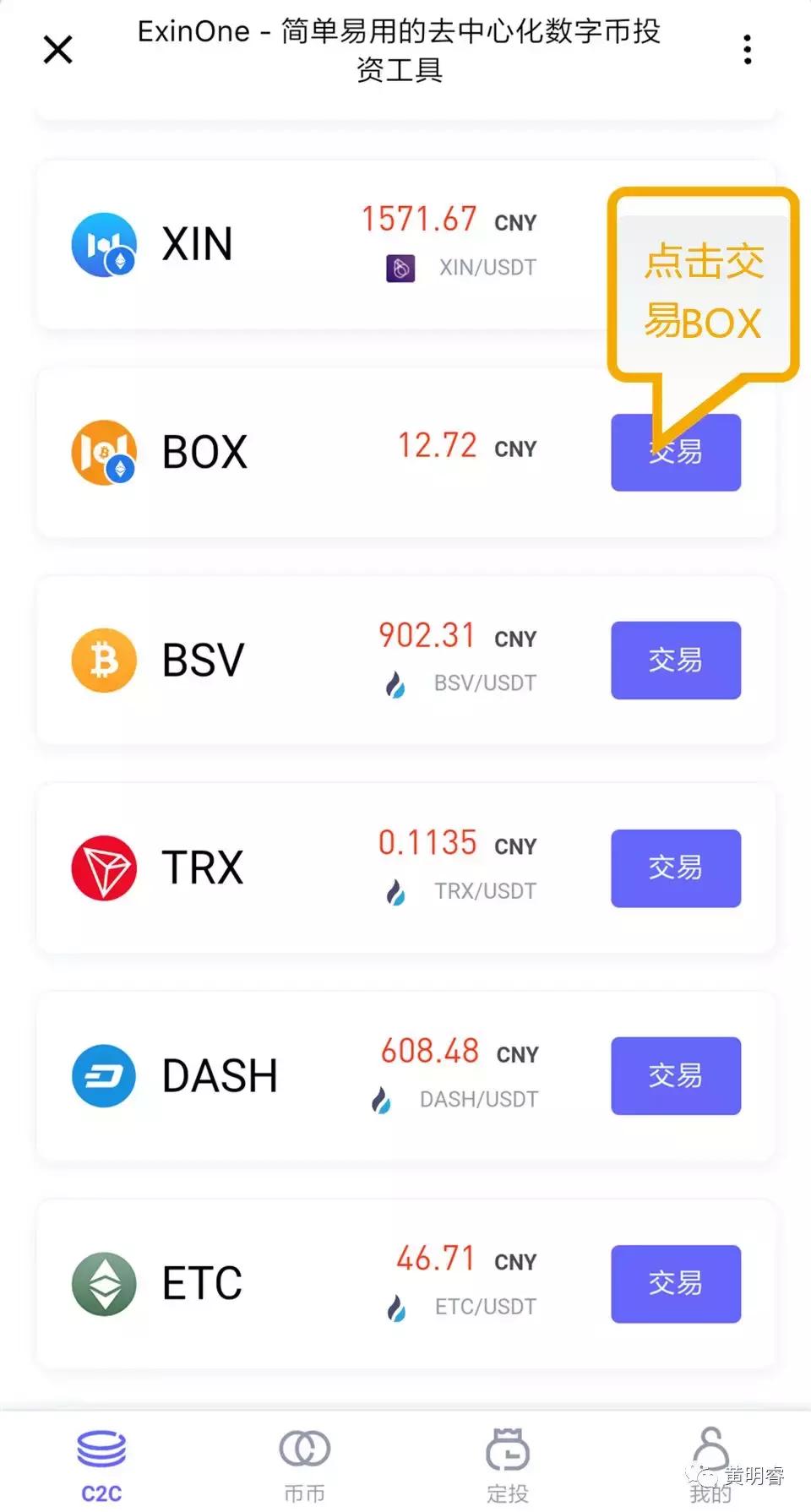The width and height of the screenshot is (811, 1512).
Task: Click the orange BOX coin icon
Action: pyautogui.click(x=105, y=452)
